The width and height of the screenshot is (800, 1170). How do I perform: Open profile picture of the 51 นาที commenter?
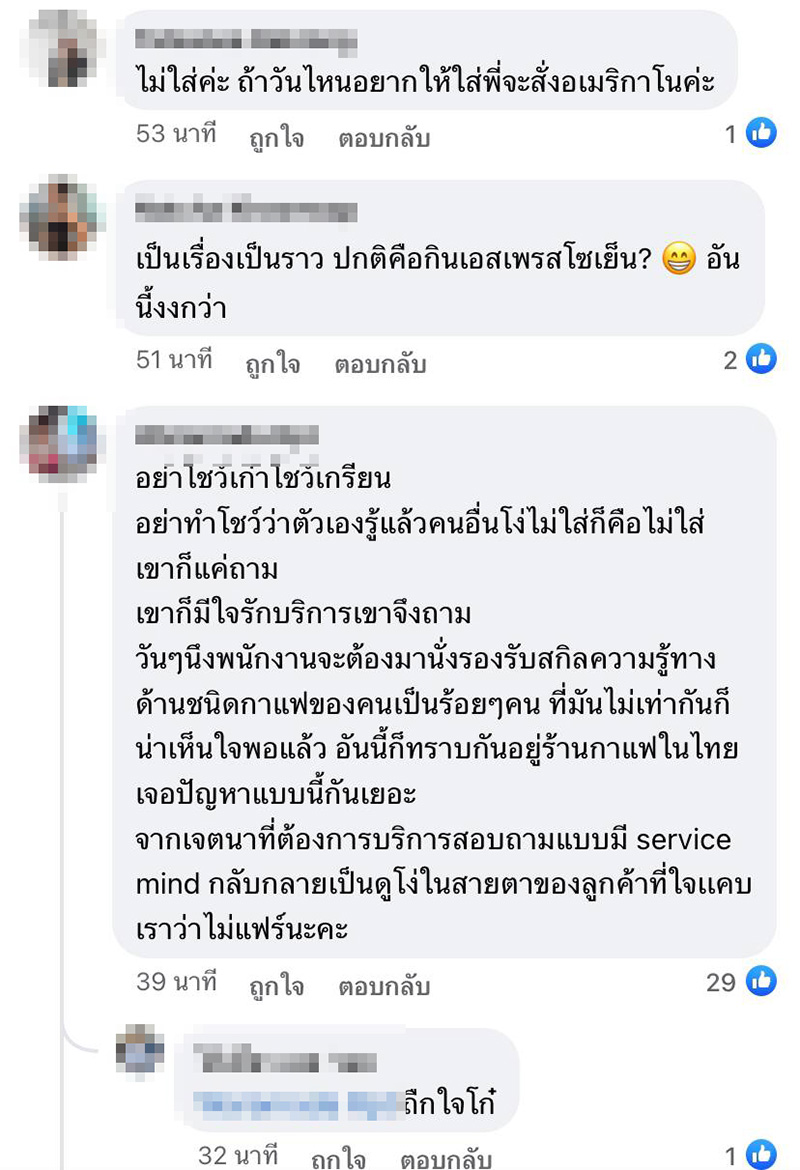pos(61,216)
